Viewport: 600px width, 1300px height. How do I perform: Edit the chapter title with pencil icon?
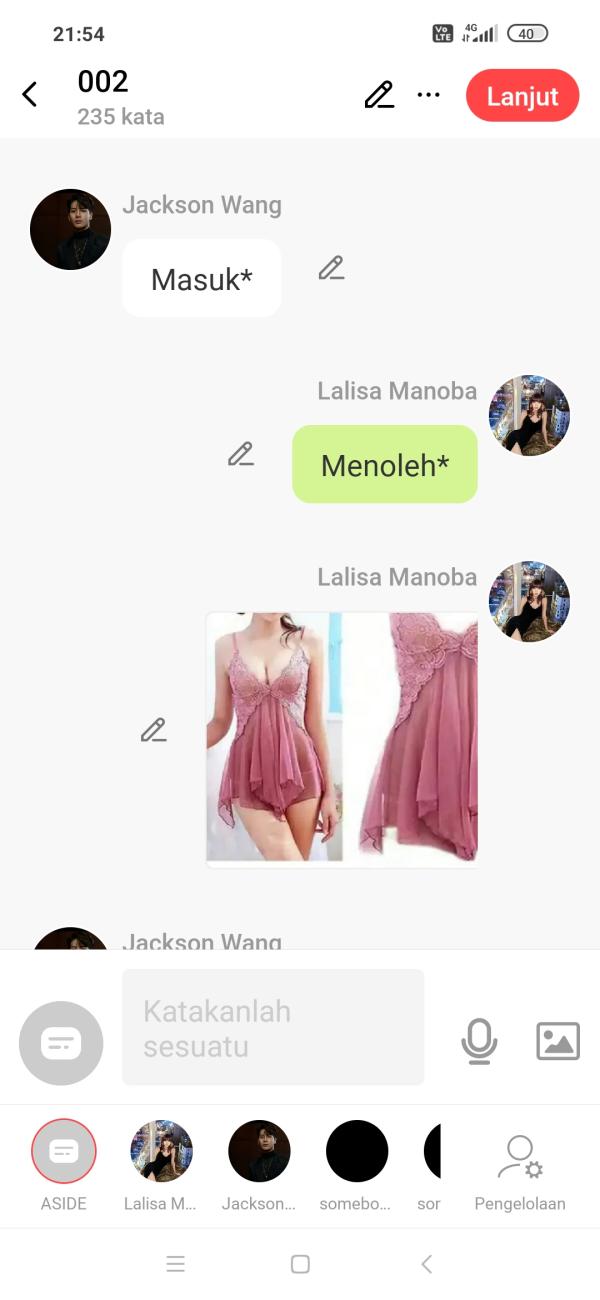[x=379, y=95]
